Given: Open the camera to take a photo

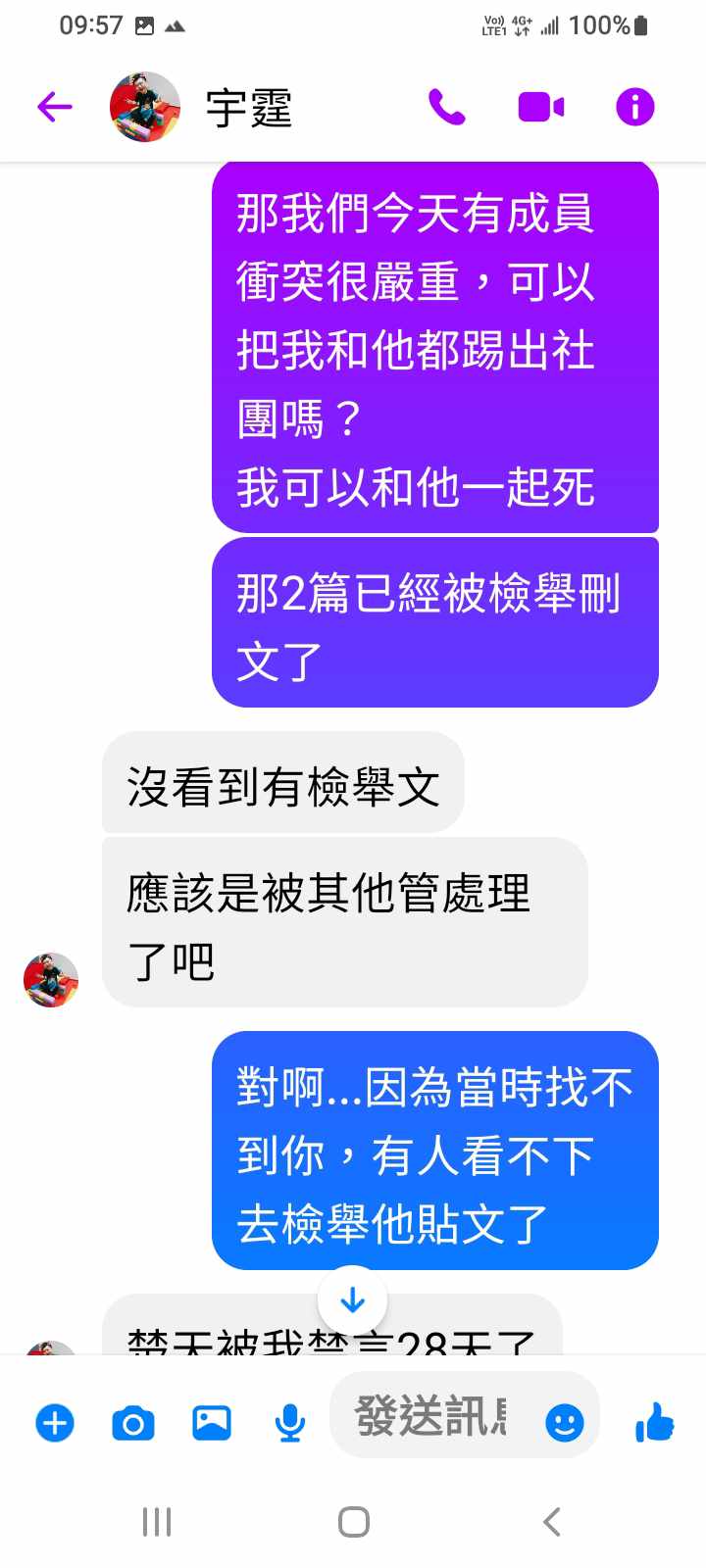Looking at the screenshot, I should (x=133, y=1422).
